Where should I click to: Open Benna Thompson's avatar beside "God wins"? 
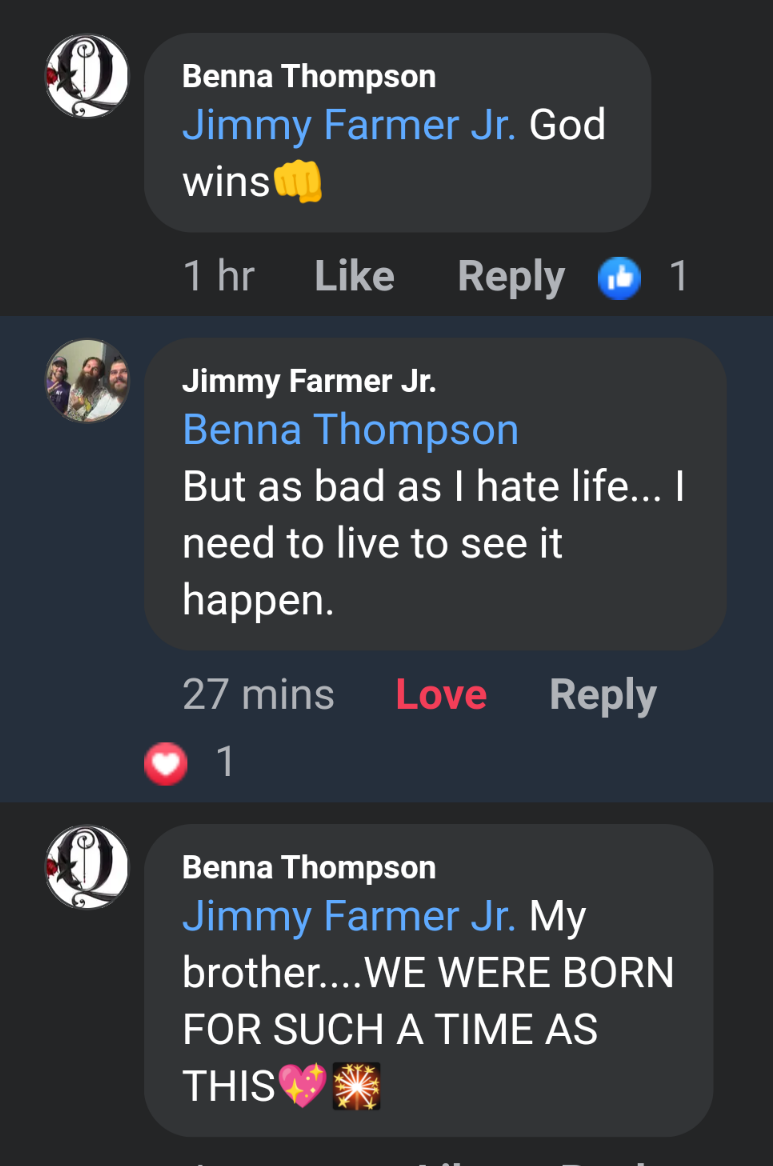pyautogui.click(x=88, y=77)
